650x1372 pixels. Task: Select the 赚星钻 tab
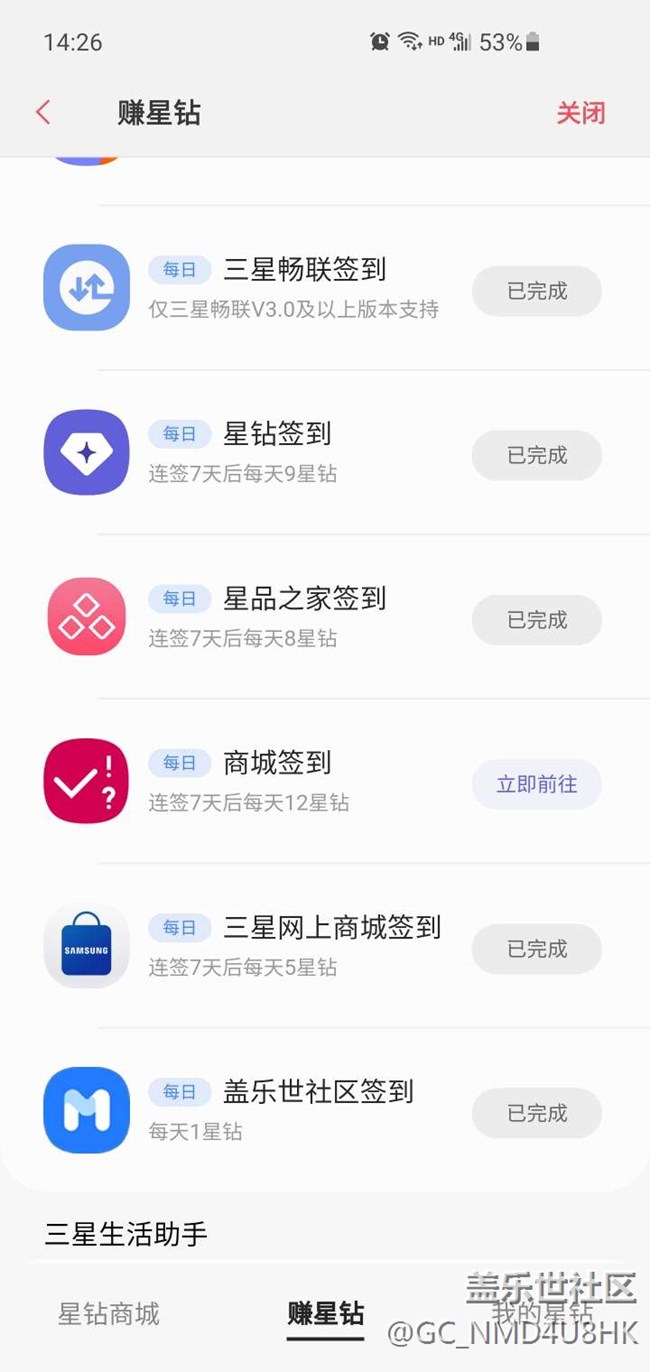(326, 1313)
